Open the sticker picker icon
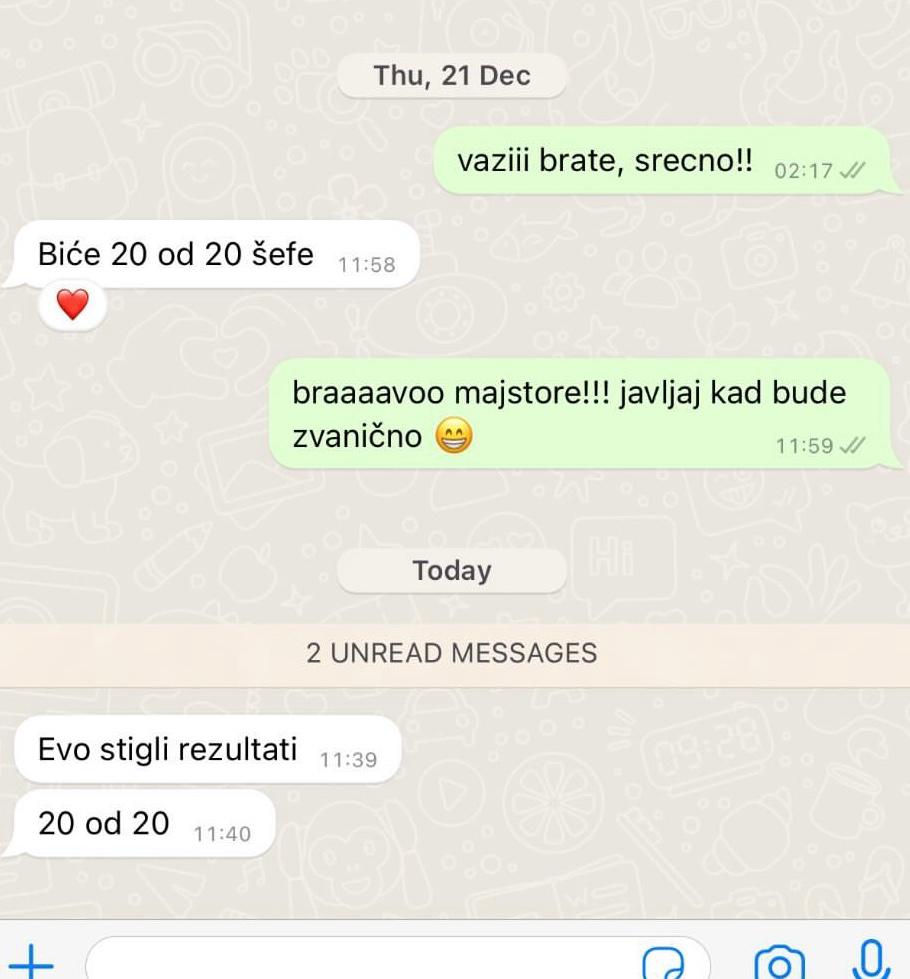The height and width of the screenshot is (979, 910). point(663,962)
